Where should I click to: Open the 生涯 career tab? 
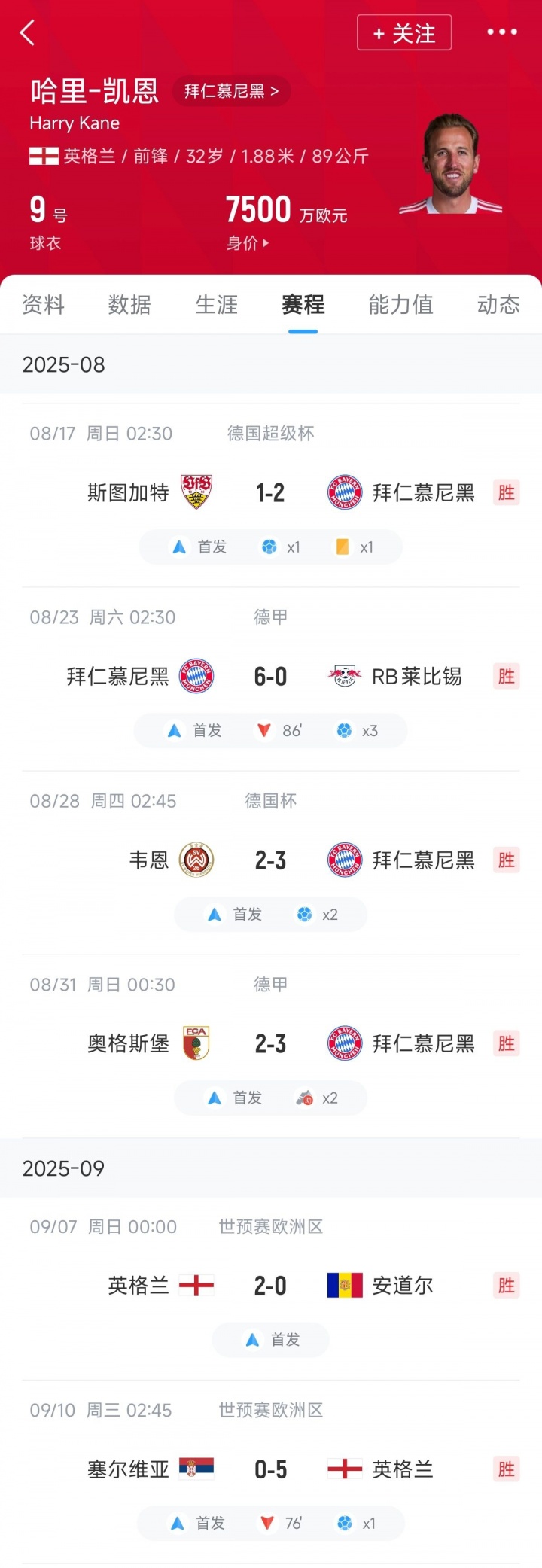coord(217,305)
